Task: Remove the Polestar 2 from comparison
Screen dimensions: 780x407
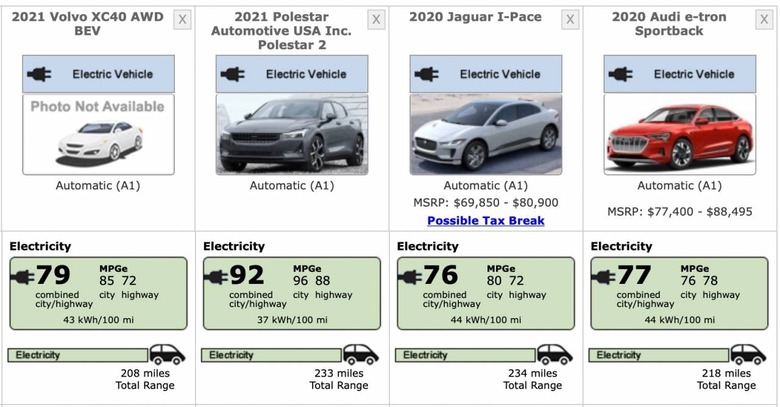Action: (376, 19)
